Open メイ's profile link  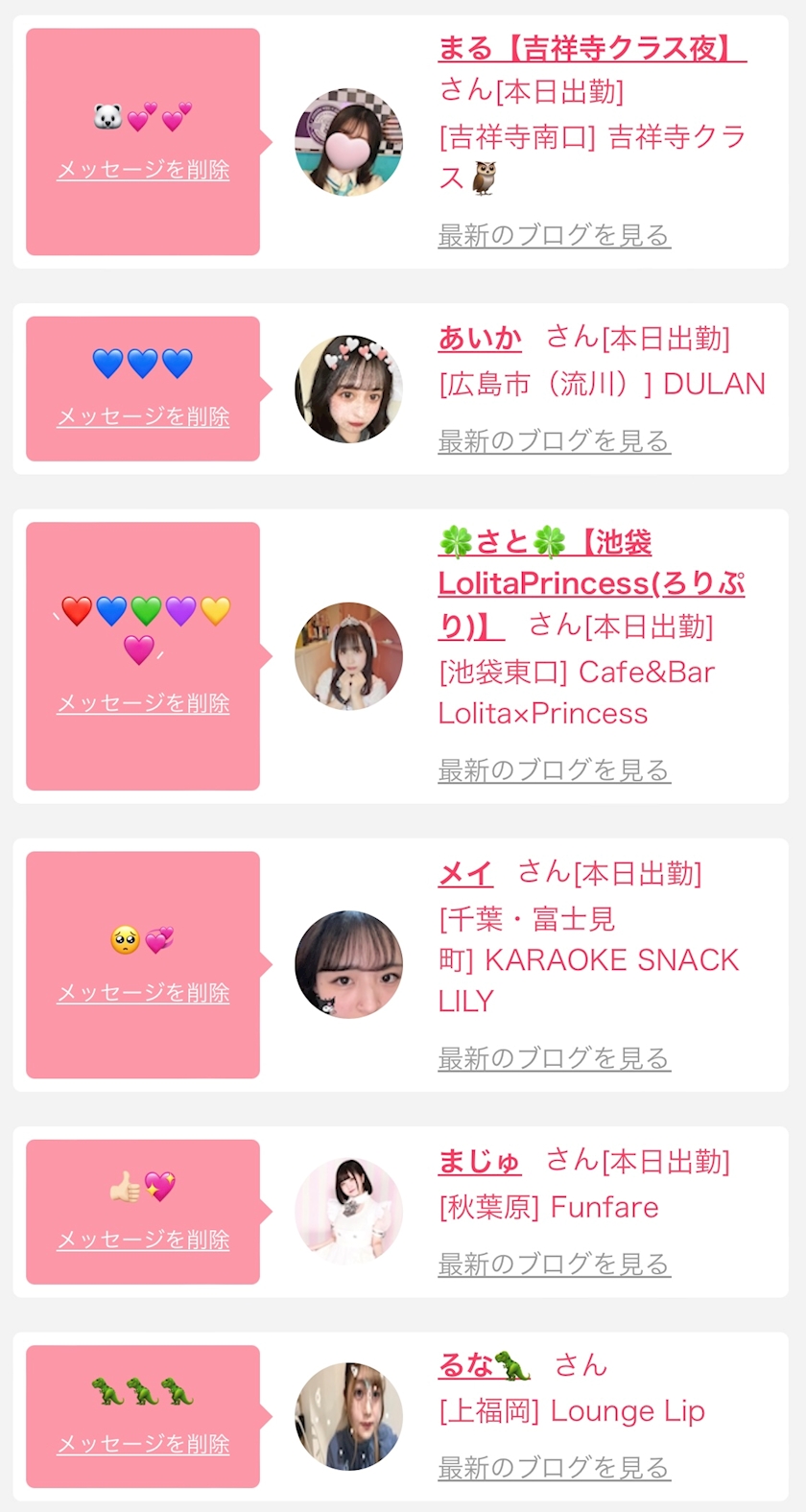pos(465,873)
